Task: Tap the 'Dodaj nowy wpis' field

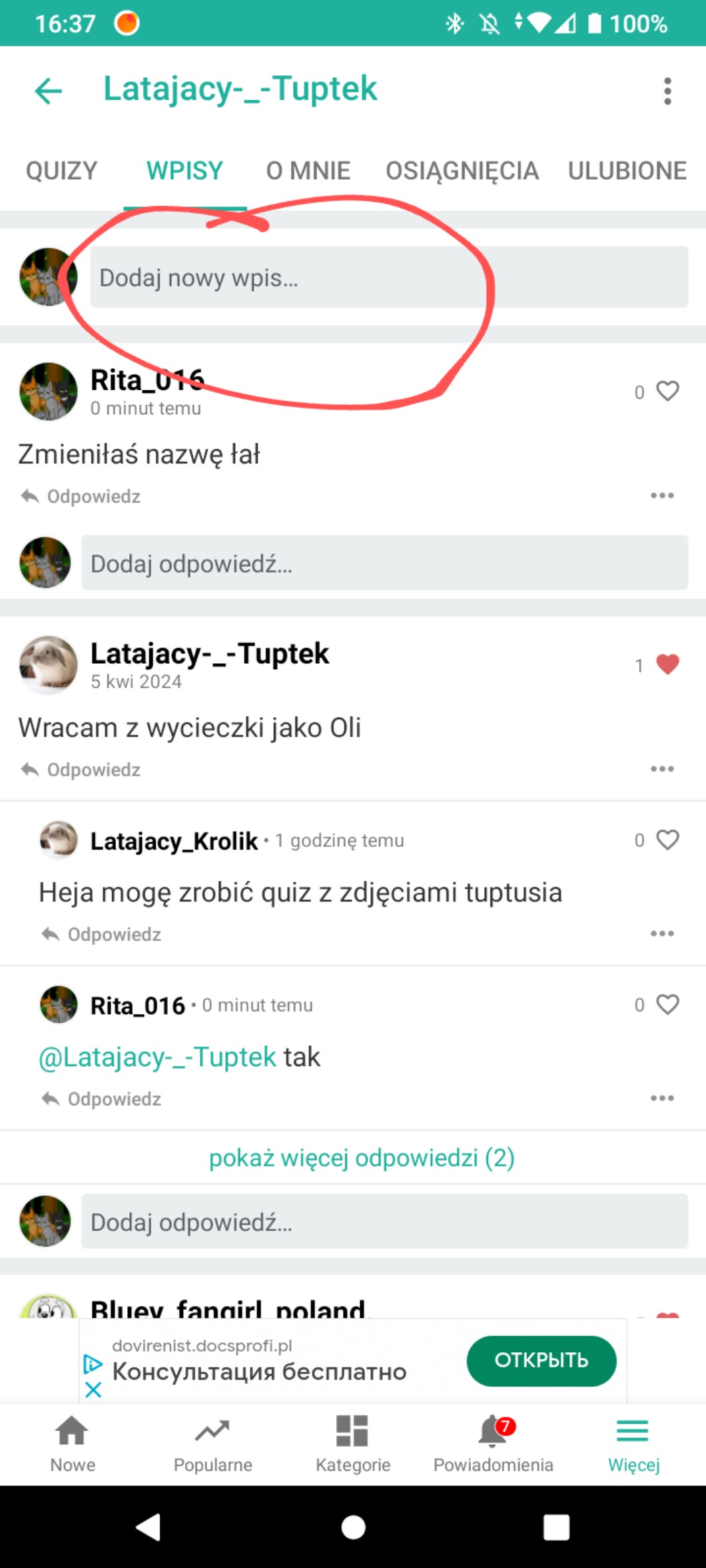Action: coord(388,277)
